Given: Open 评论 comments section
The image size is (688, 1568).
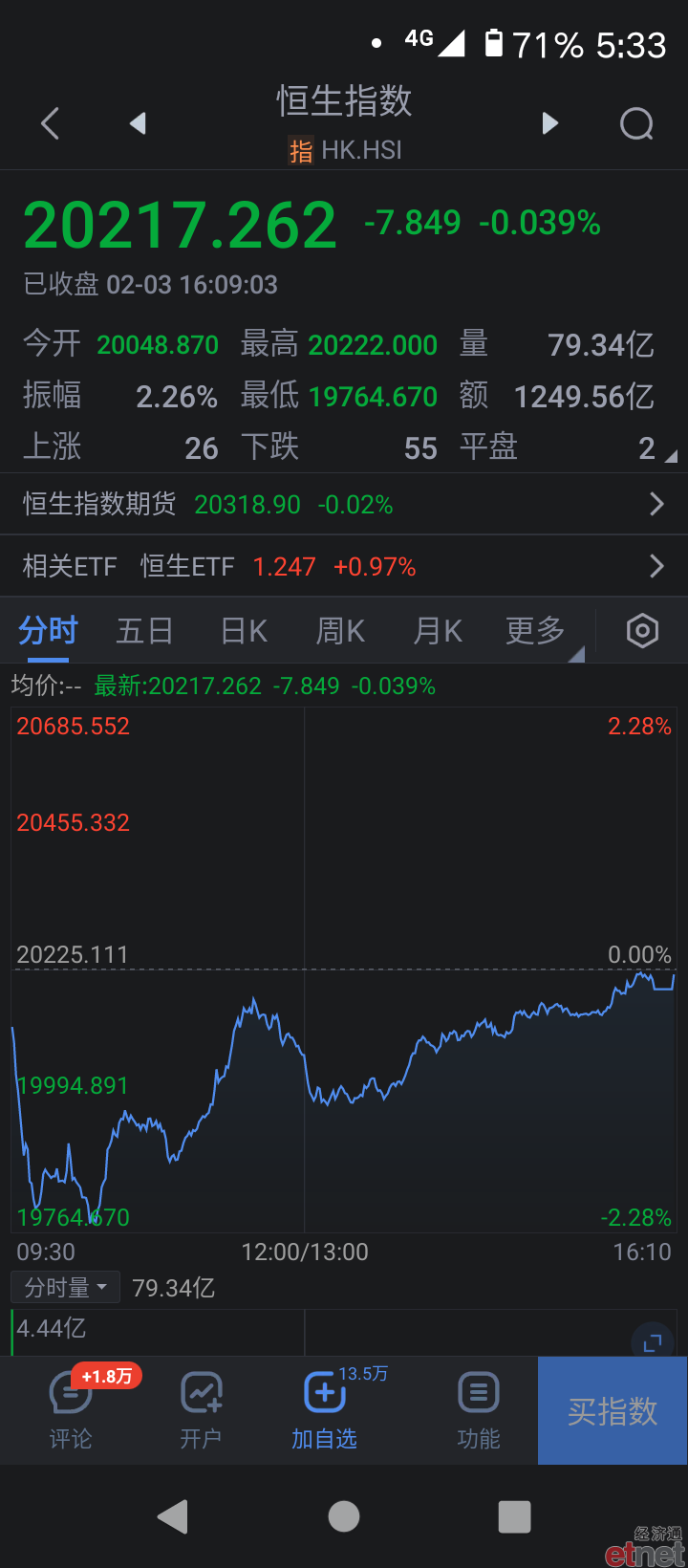Looking at the screenshot, I should click(x=71, y=1409).
